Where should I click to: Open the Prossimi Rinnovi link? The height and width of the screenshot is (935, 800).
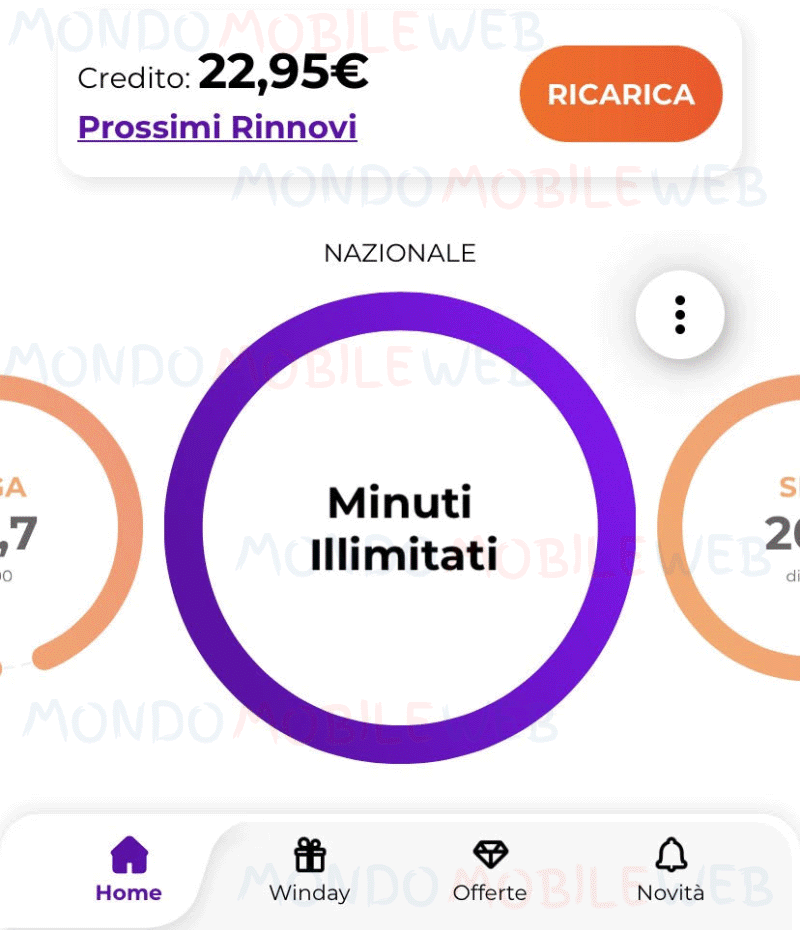coord(217,128)
